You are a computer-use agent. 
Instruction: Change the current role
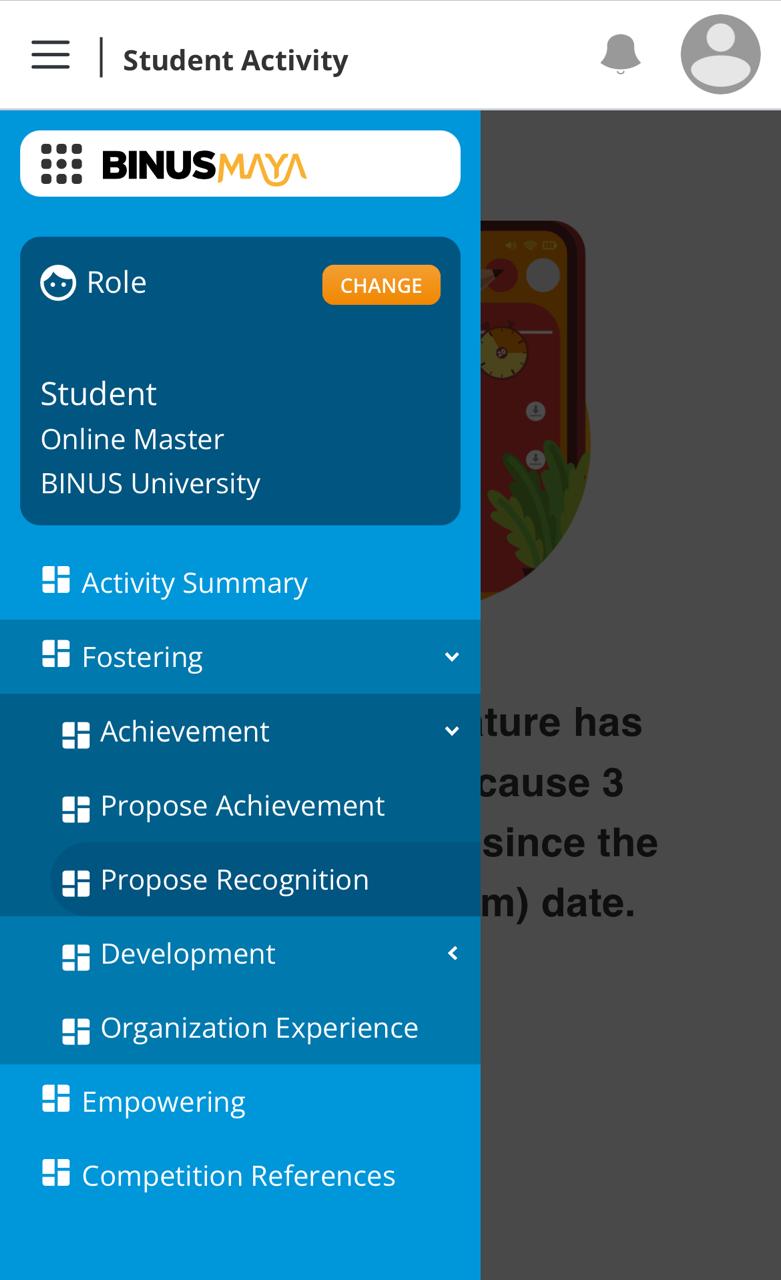coord(381,285)
